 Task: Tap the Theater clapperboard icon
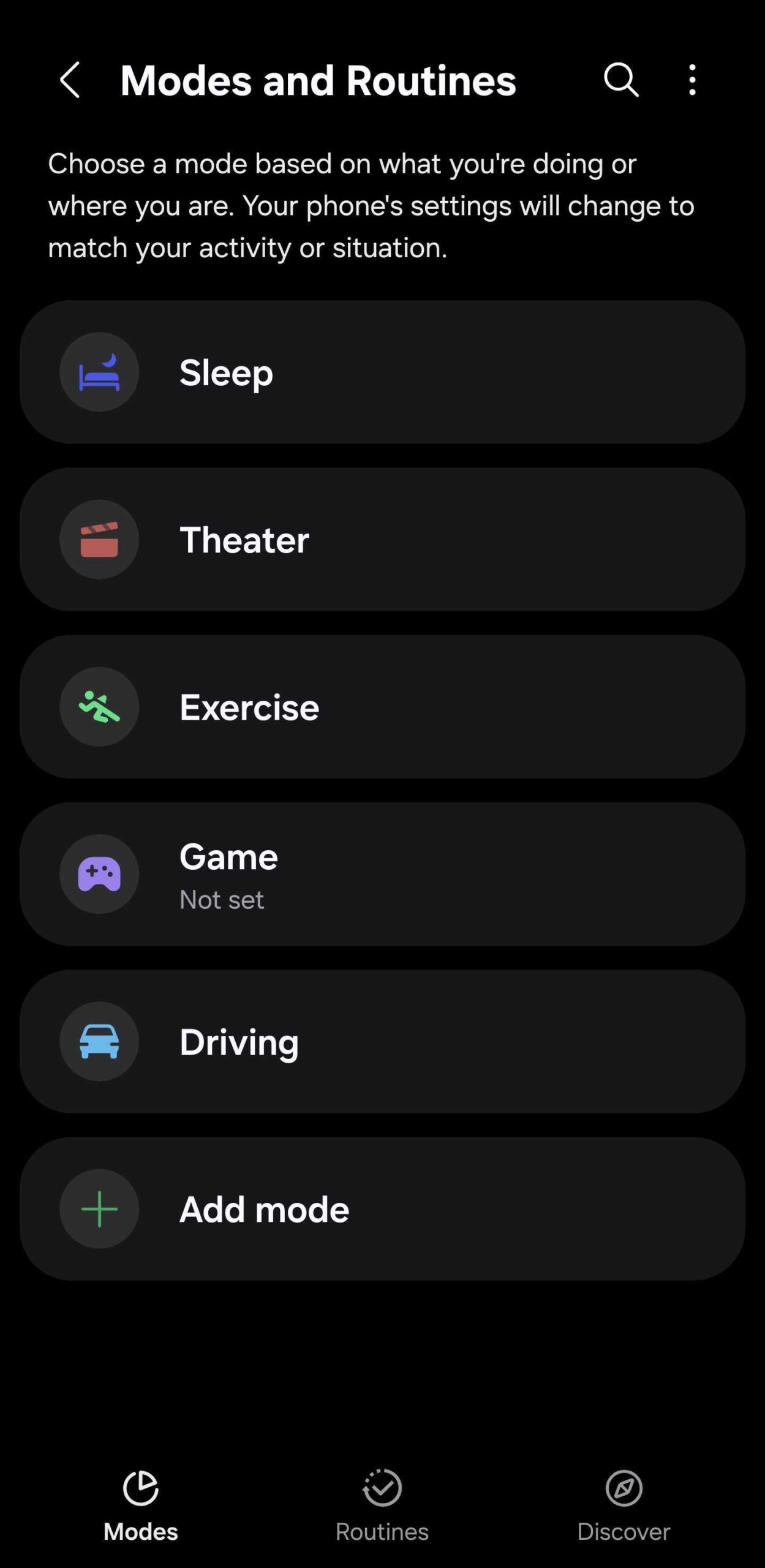tap(99, 539)
